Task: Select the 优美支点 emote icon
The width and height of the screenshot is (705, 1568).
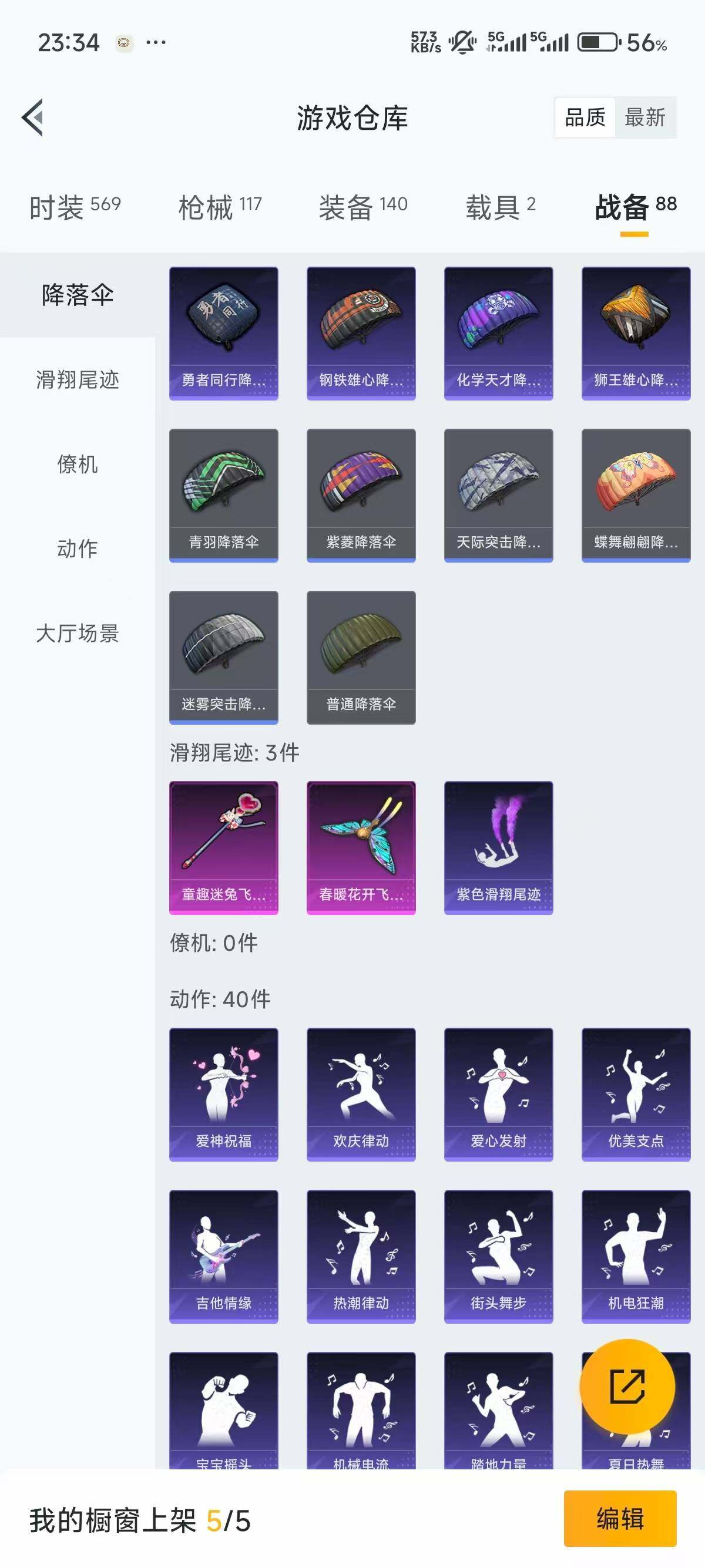Action: (x=635, y=1093)
